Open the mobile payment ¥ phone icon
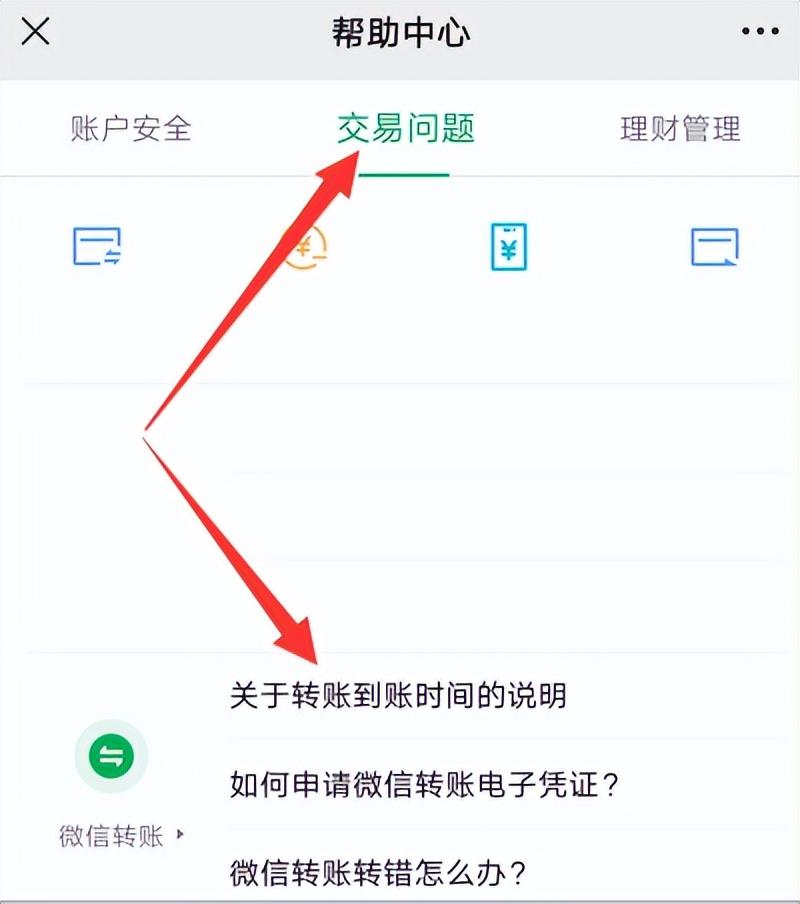800x904 pixels. [x=508, y=247]
